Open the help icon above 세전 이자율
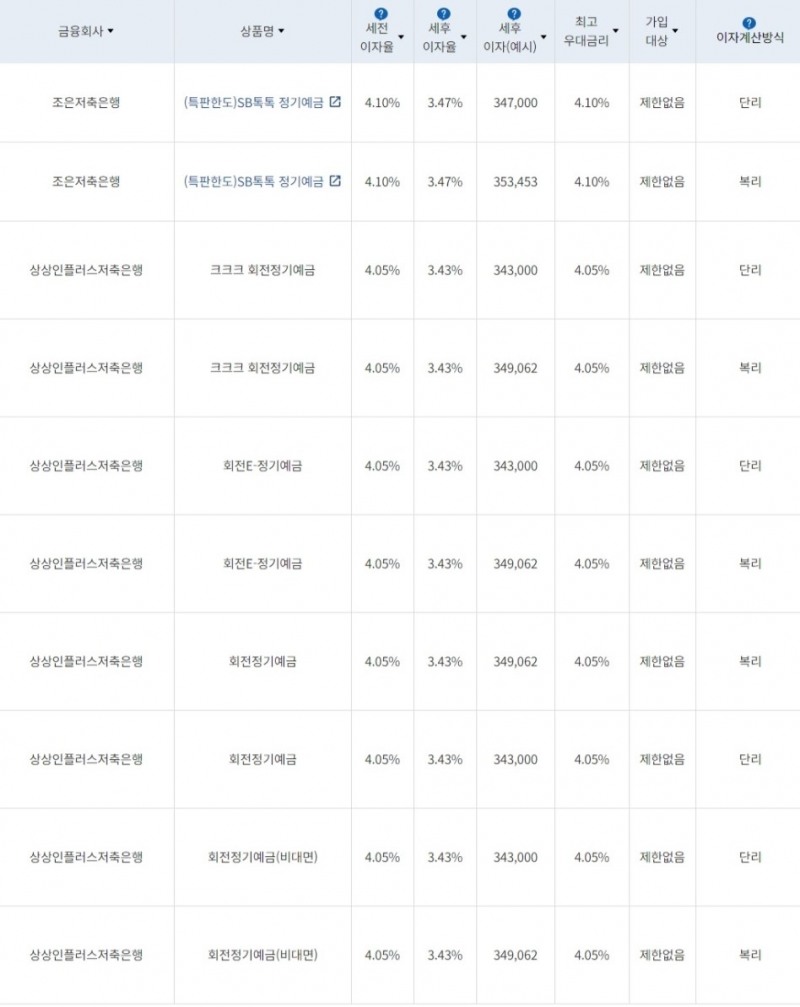Viewport: 800px width, 1007px height. click(x=380, y=14)
